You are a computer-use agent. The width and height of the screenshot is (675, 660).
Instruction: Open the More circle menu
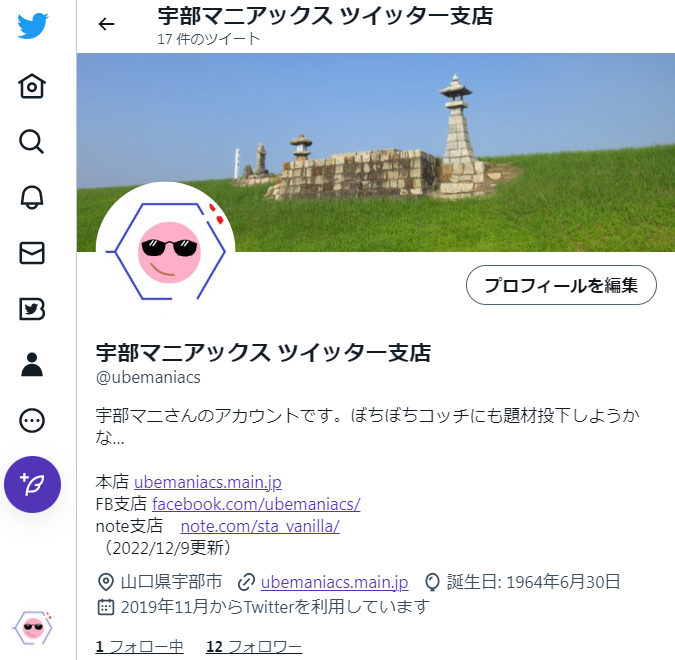pyautogui.click(x=32, y=421)
